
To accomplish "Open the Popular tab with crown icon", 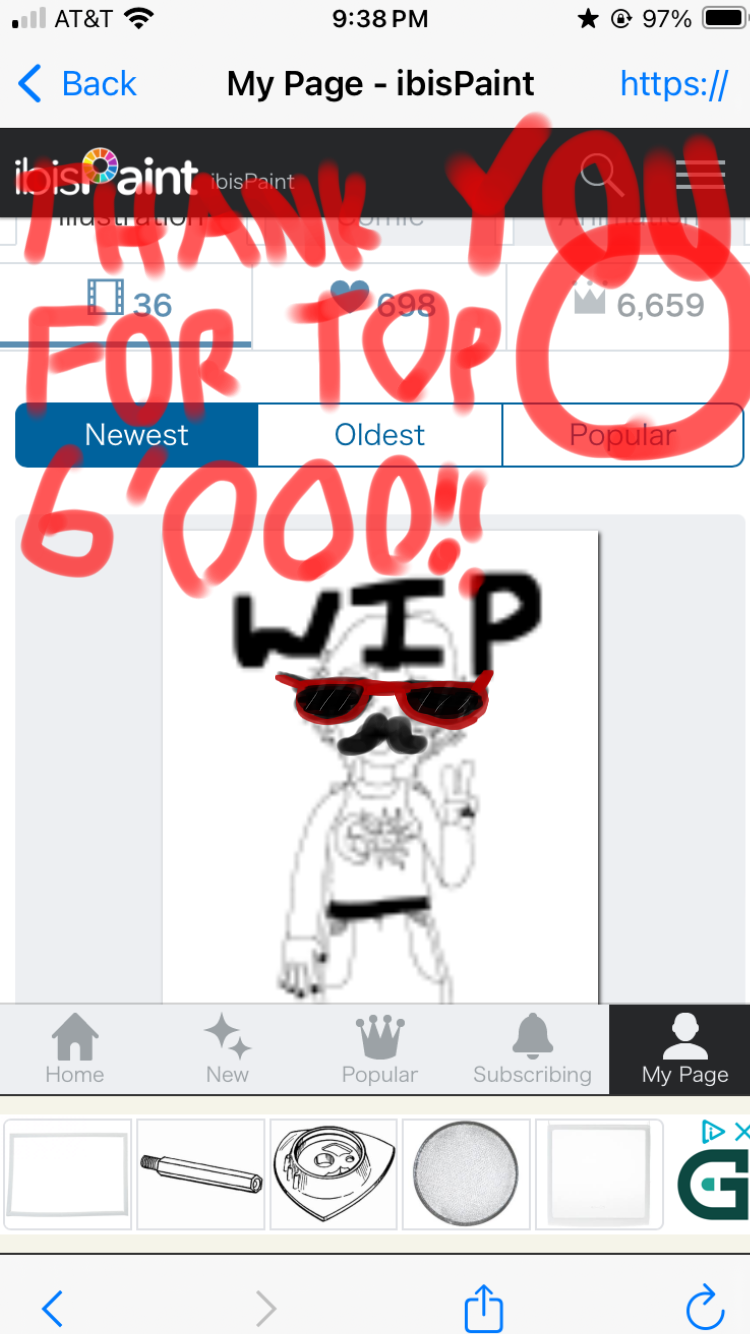I will tap(380, 1050).
